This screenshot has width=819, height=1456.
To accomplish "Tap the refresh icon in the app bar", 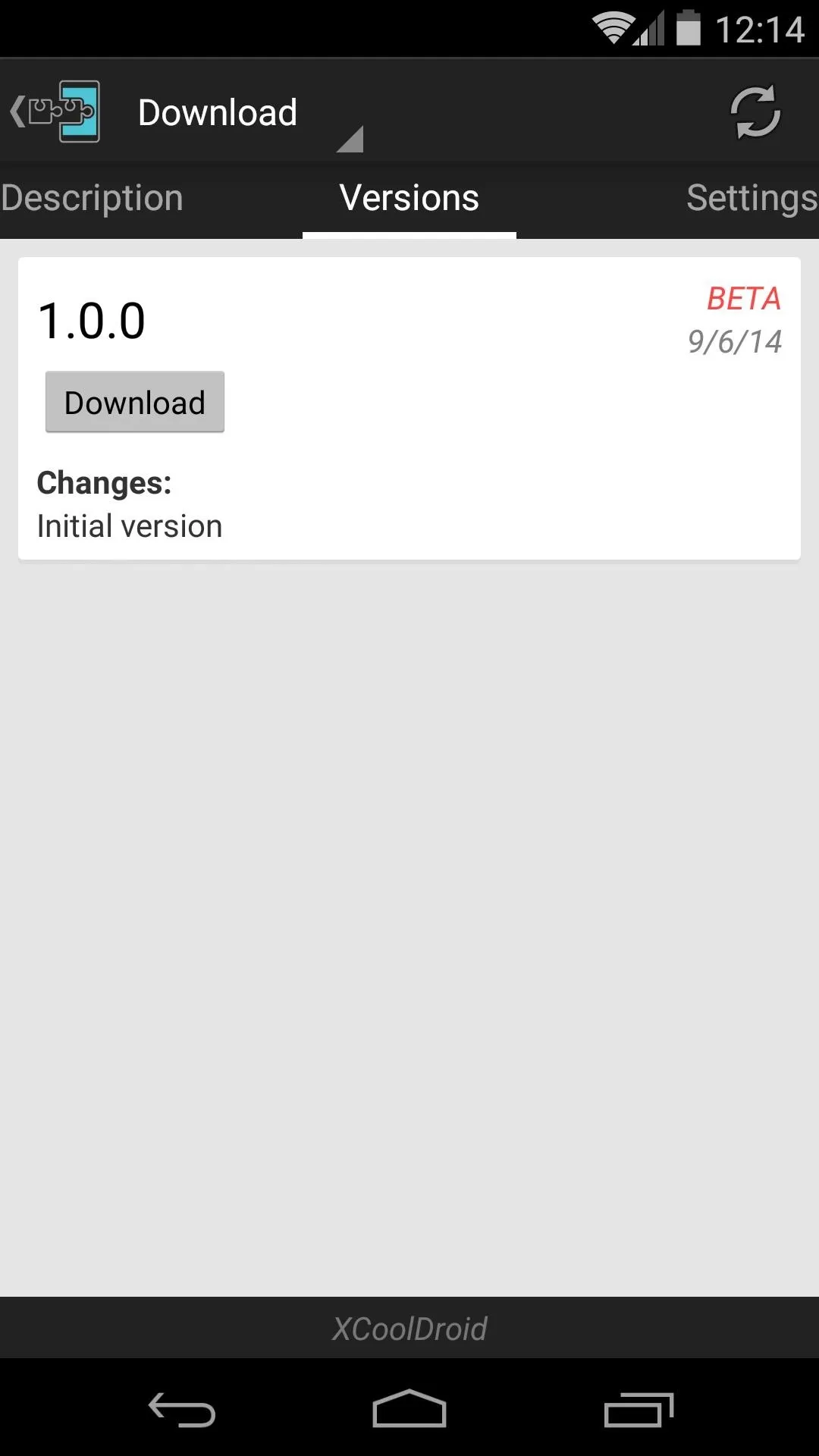I will click(x=755, y=112).
